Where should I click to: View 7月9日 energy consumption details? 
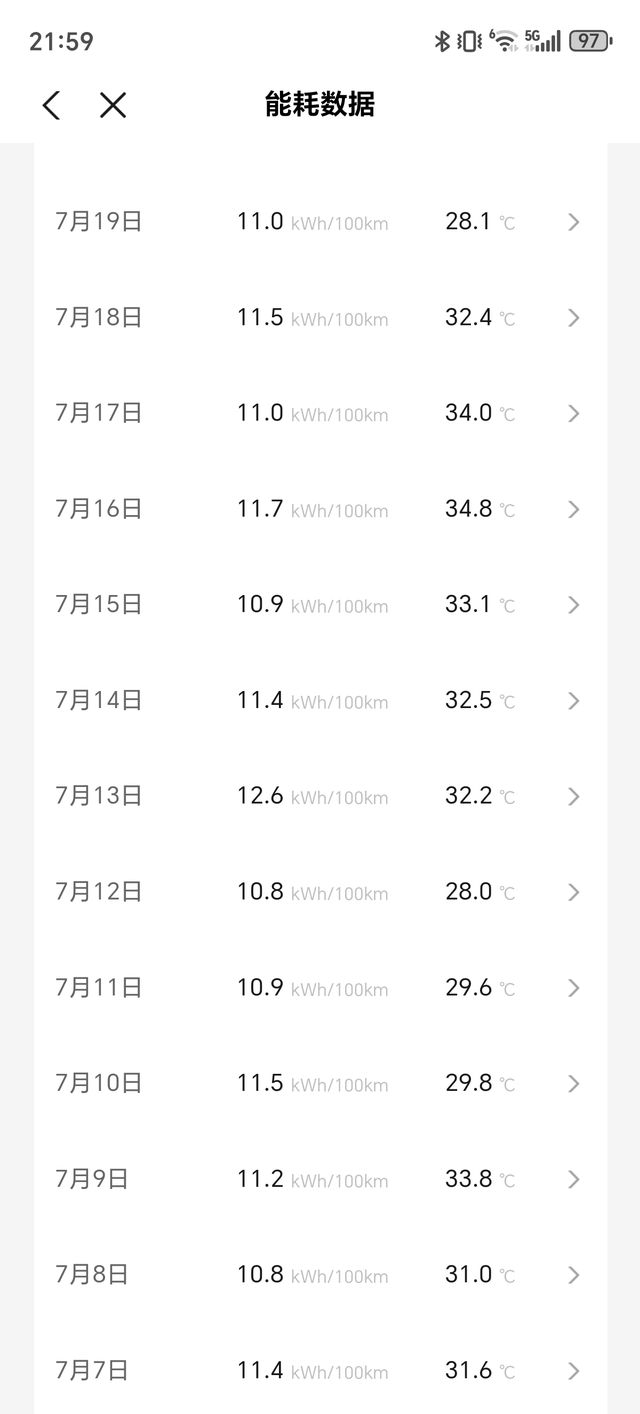[x=320, y=1179]
